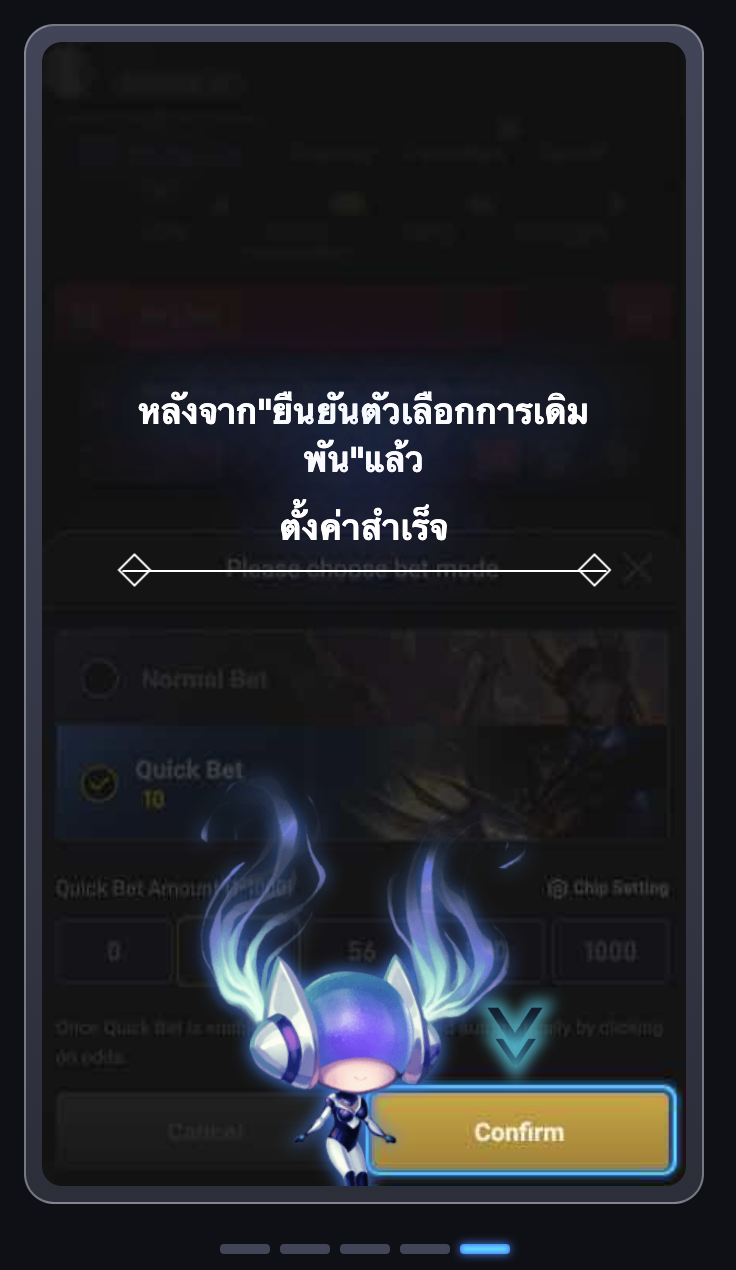Jump to the second tutorial page indicator
This screenshot has width=736, height=1270.
tap(305, 1249)
